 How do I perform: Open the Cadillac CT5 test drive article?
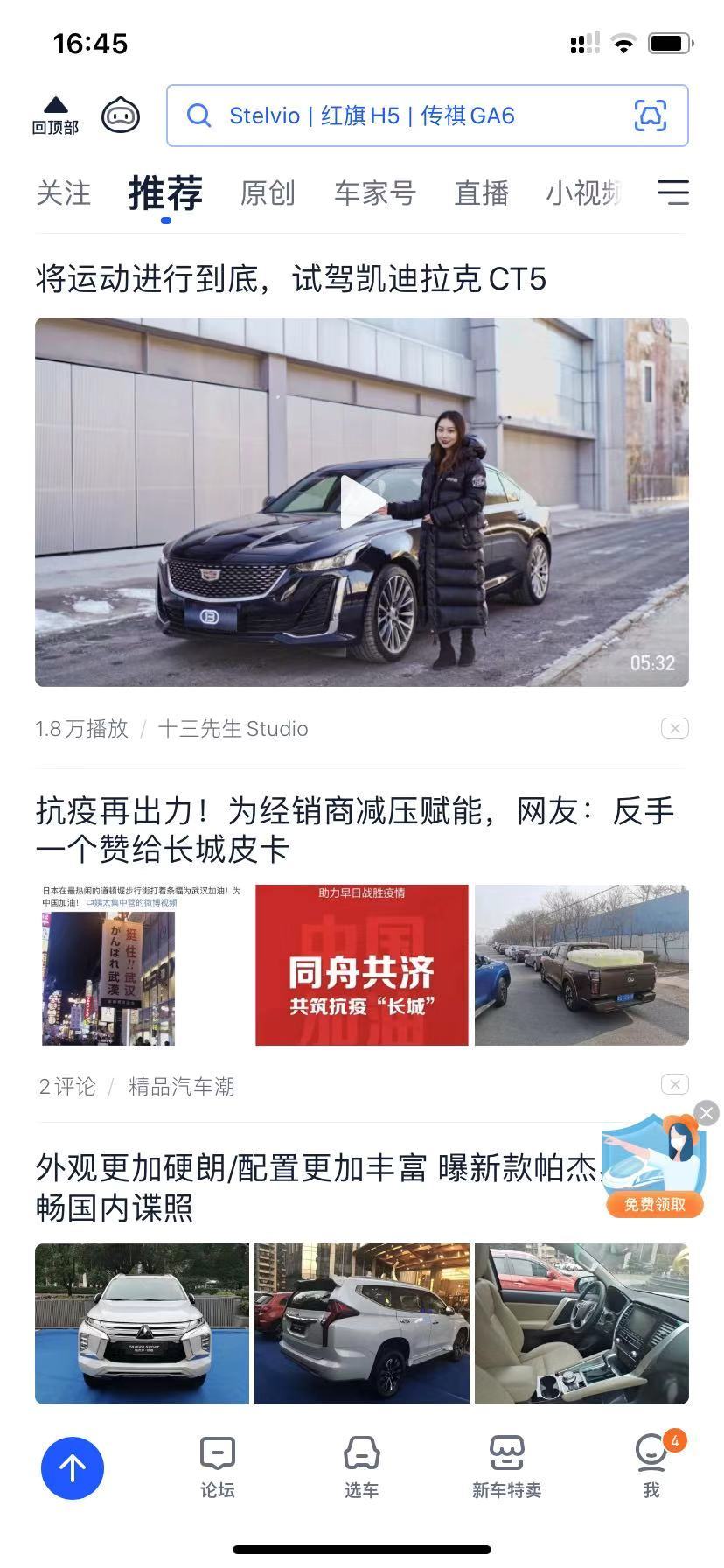[289, 280]
